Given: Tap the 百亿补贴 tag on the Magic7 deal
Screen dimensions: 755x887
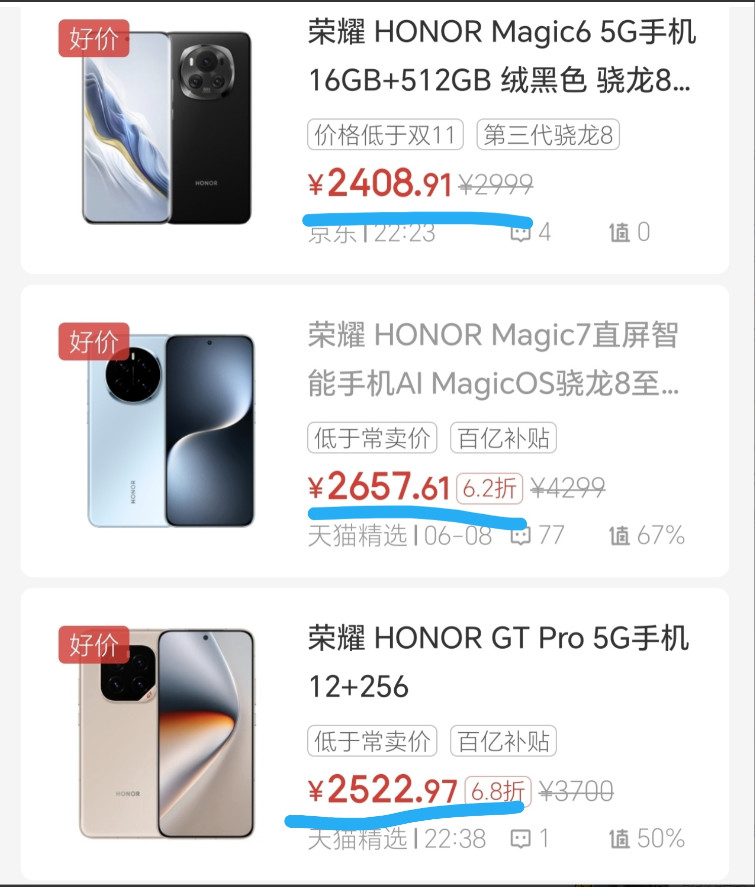Looking at the screenshot, I should pos(504,438).
